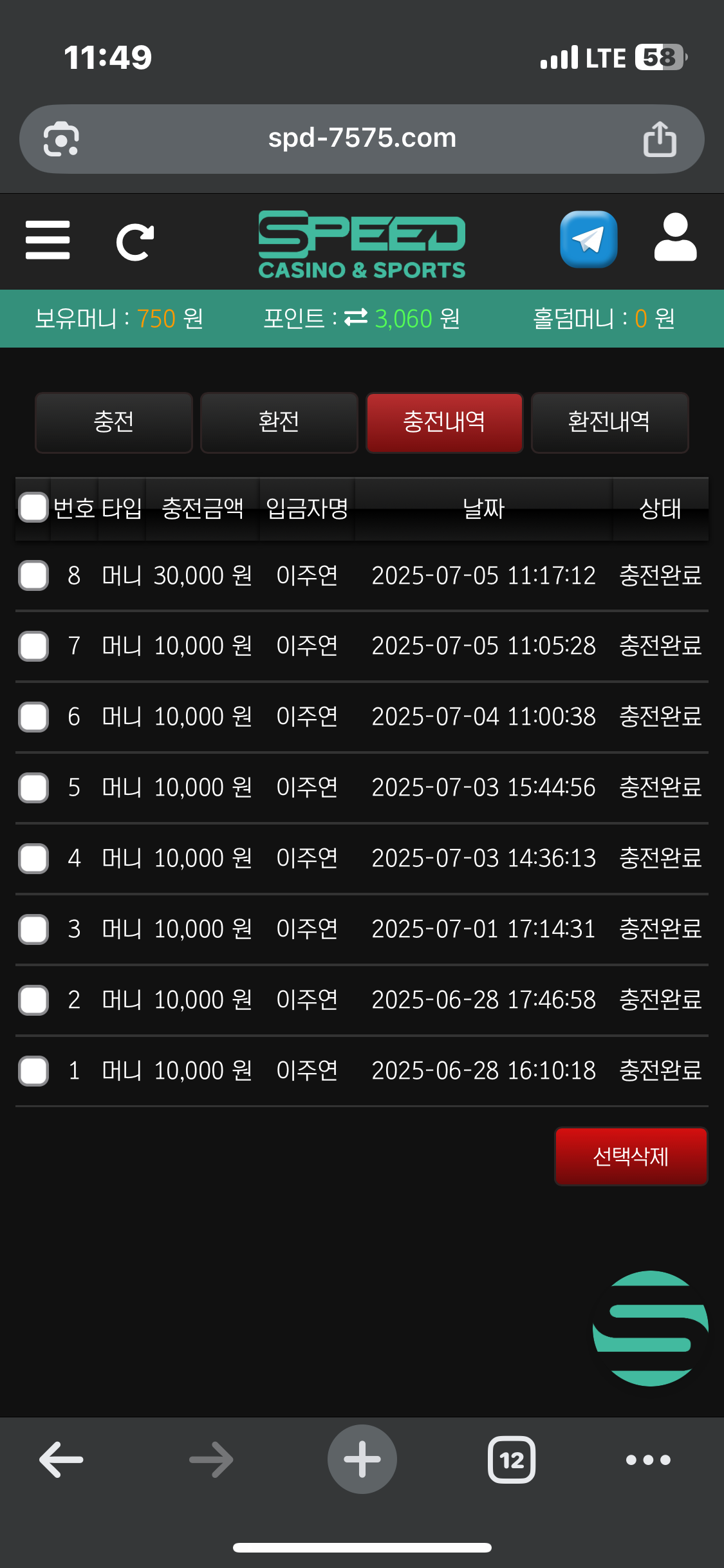This screenshot has height=1568, width=724.
Task: Check the box for entry number 8
Action: [33, 575]
